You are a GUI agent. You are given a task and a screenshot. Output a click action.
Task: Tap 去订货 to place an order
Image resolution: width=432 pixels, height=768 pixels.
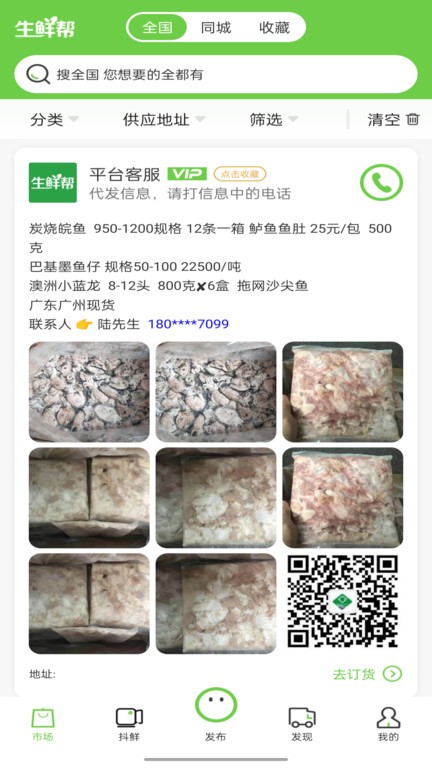[367, 674]
